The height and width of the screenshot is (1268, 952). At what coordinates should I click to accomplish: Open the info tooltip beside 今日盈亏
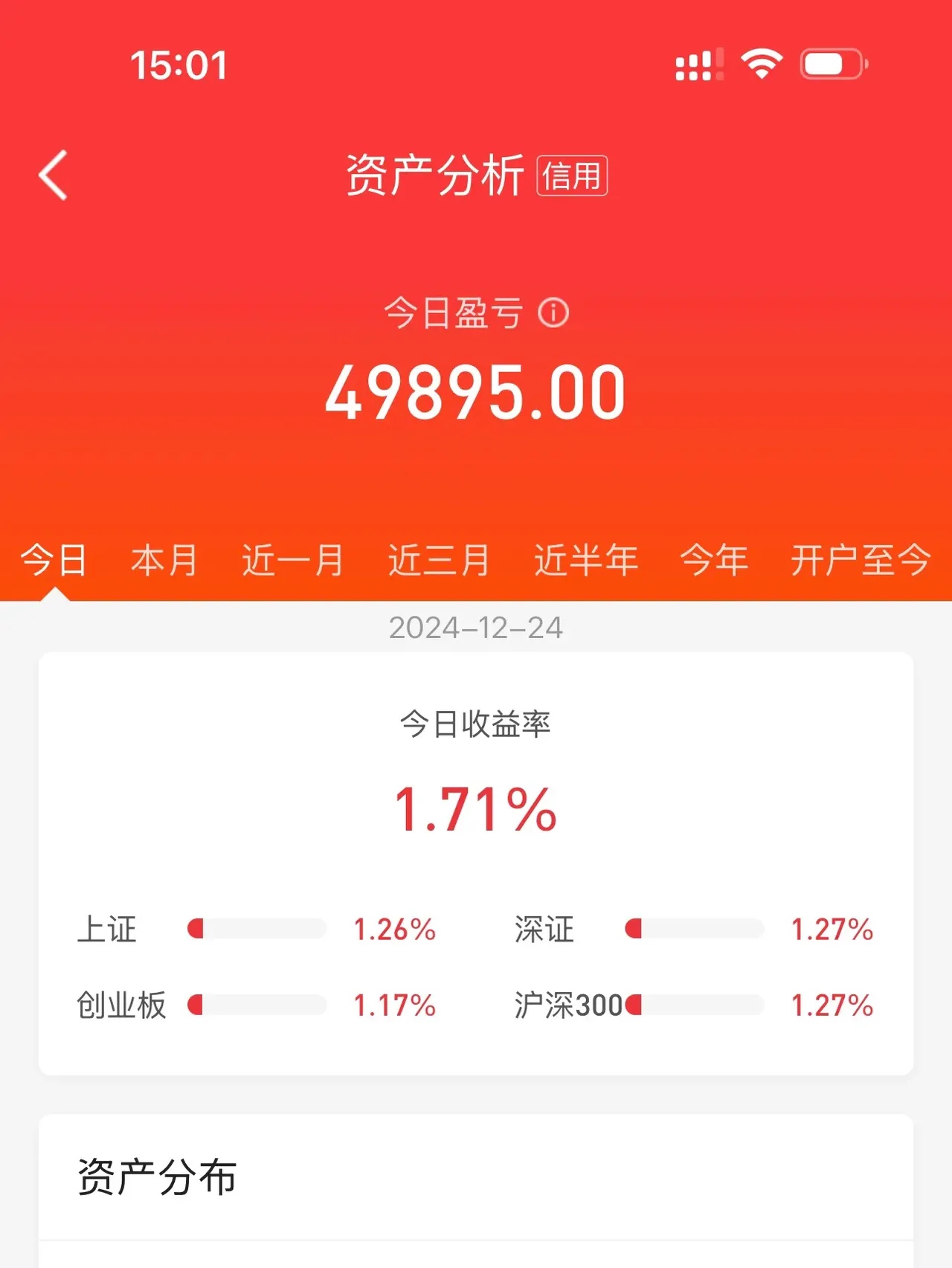(x=554, y=313)
